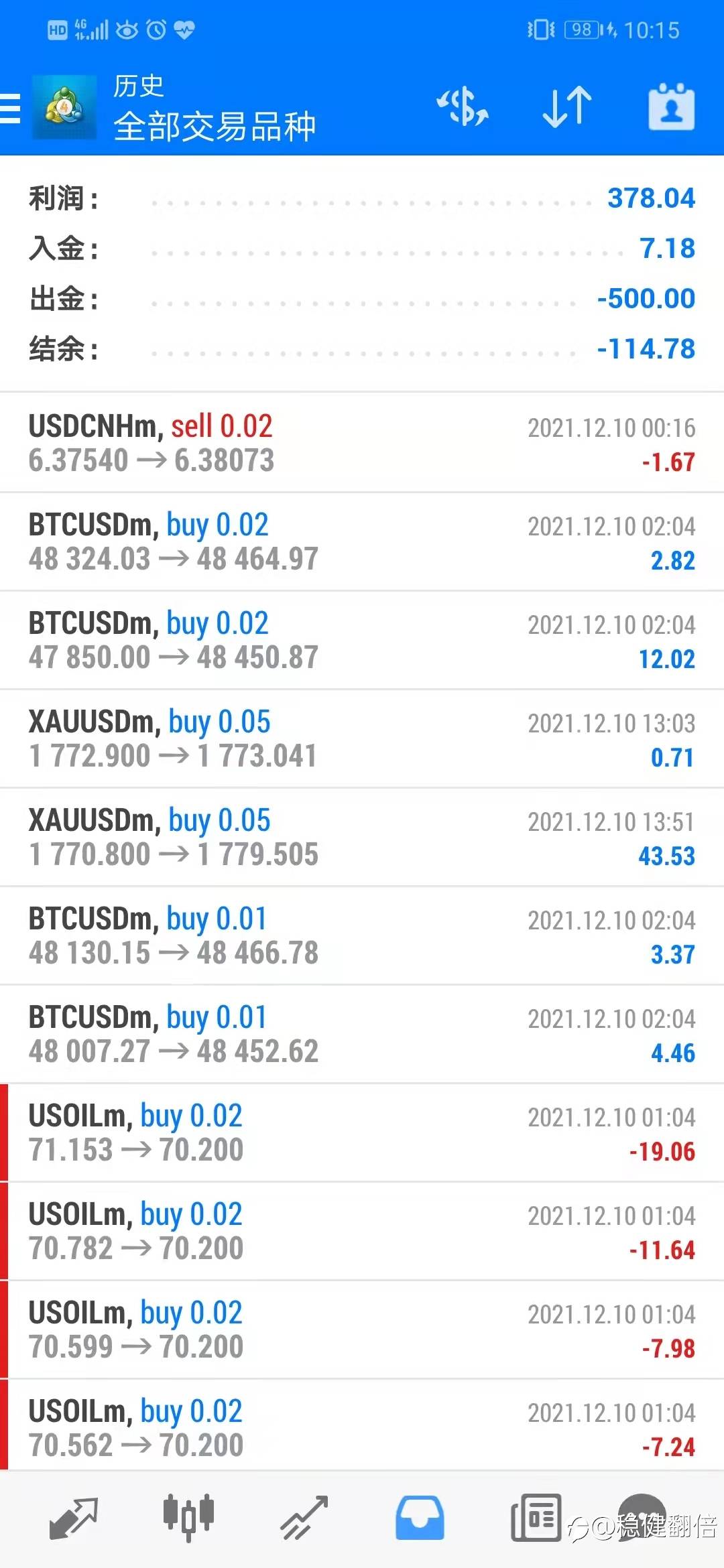This screenshot has height=1568, width=724.
Task: Open the hamburger drawer menu
Action: (10, 109)
